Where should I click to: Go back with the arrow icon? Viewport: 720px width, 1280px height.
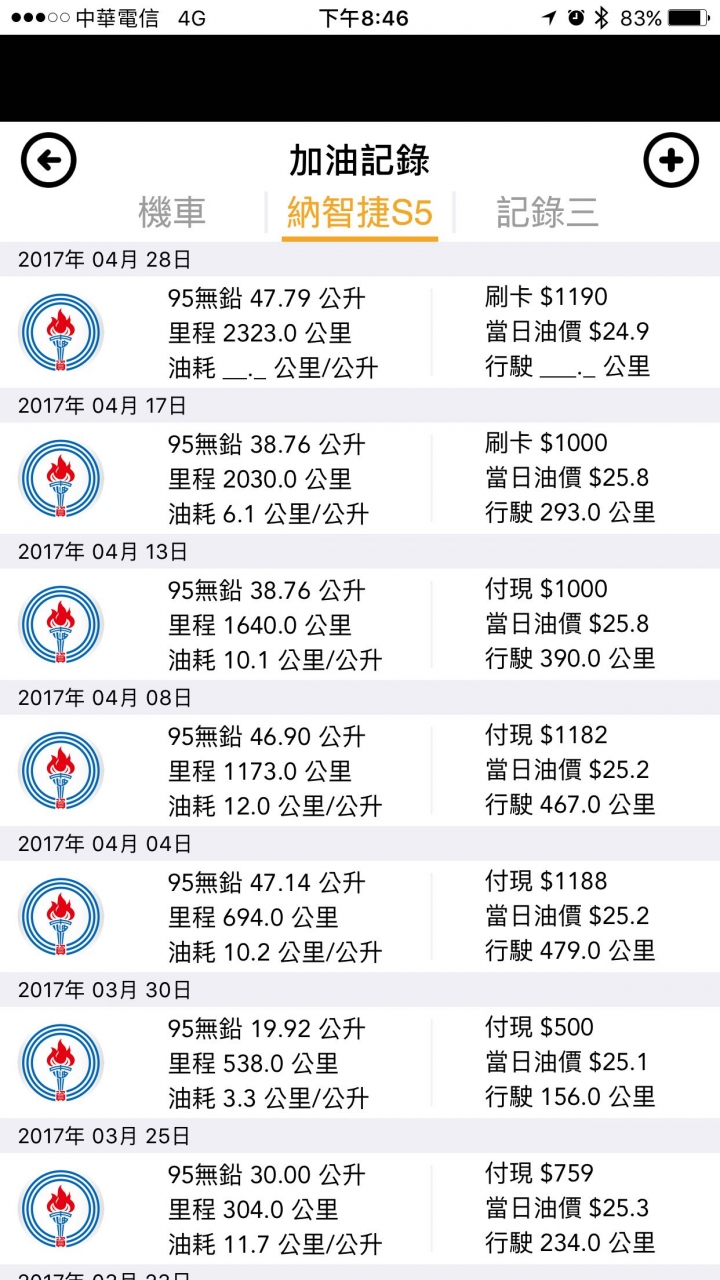[x=49, y=160]
